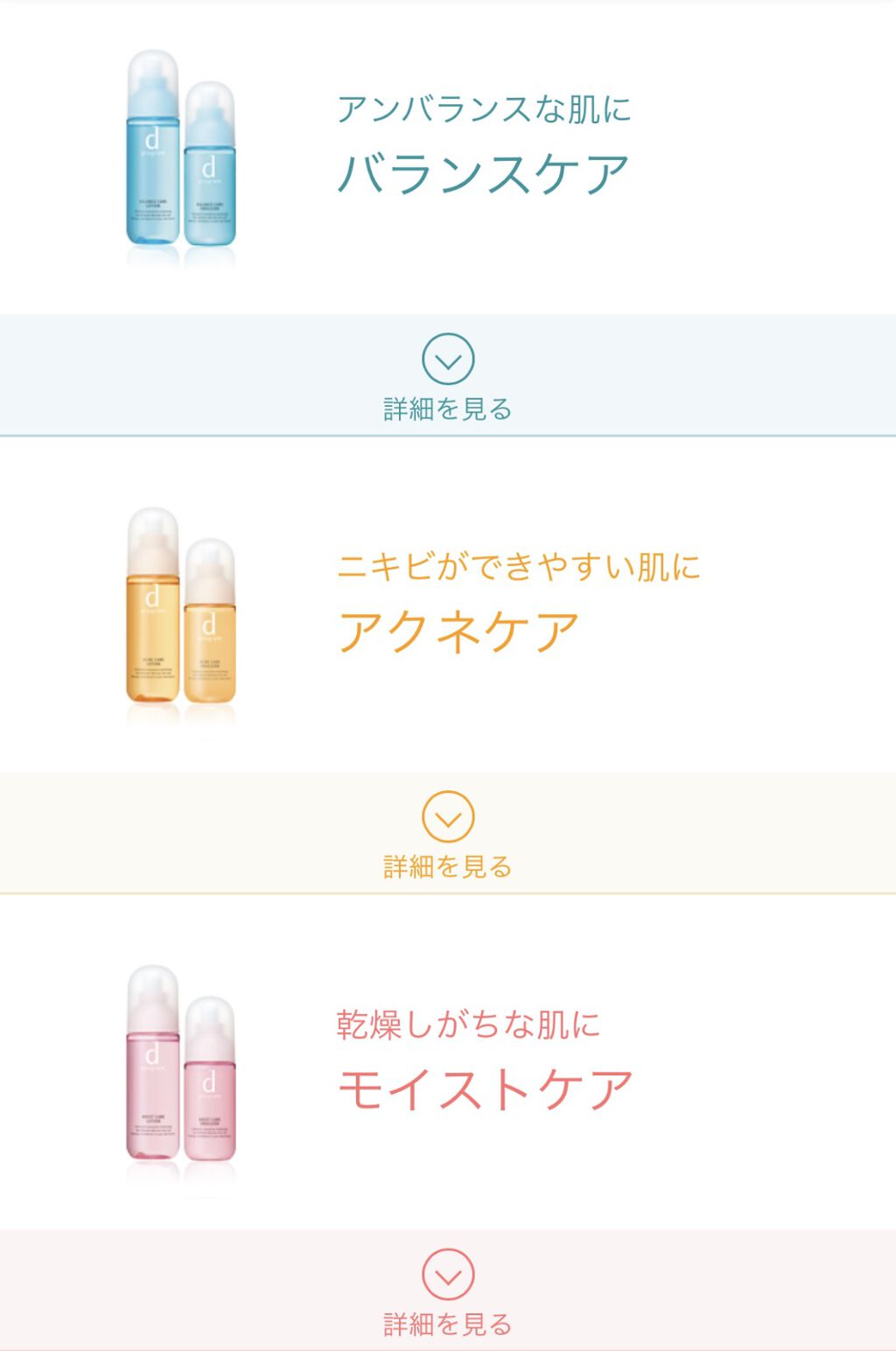
Task: Open 詳細を見る under the blue product set
Action: click(x=448, y=408)
